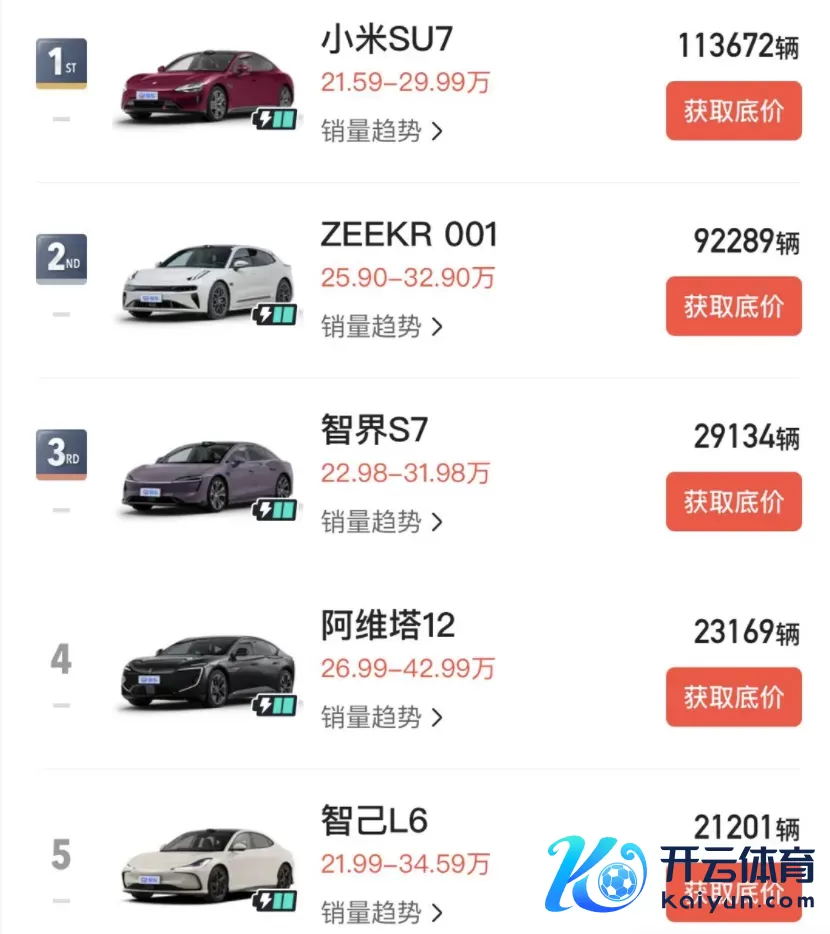Image resolution: width=830 pixels, height=934 pixels.
Task: Show the sales trend for 阿维塔12
Action: [x=381, y=717]
